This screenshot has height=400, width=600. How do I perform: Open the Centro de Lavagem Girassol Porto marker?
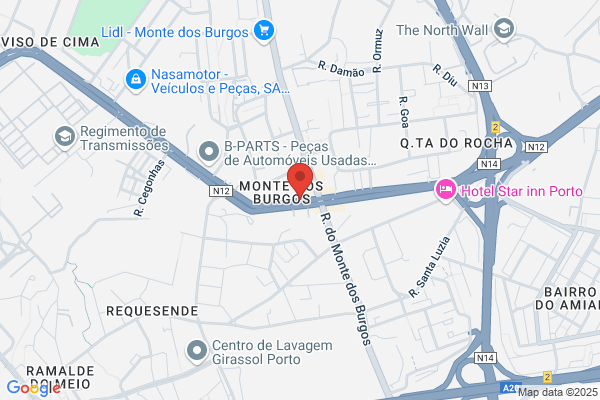[x=197, y=351]
